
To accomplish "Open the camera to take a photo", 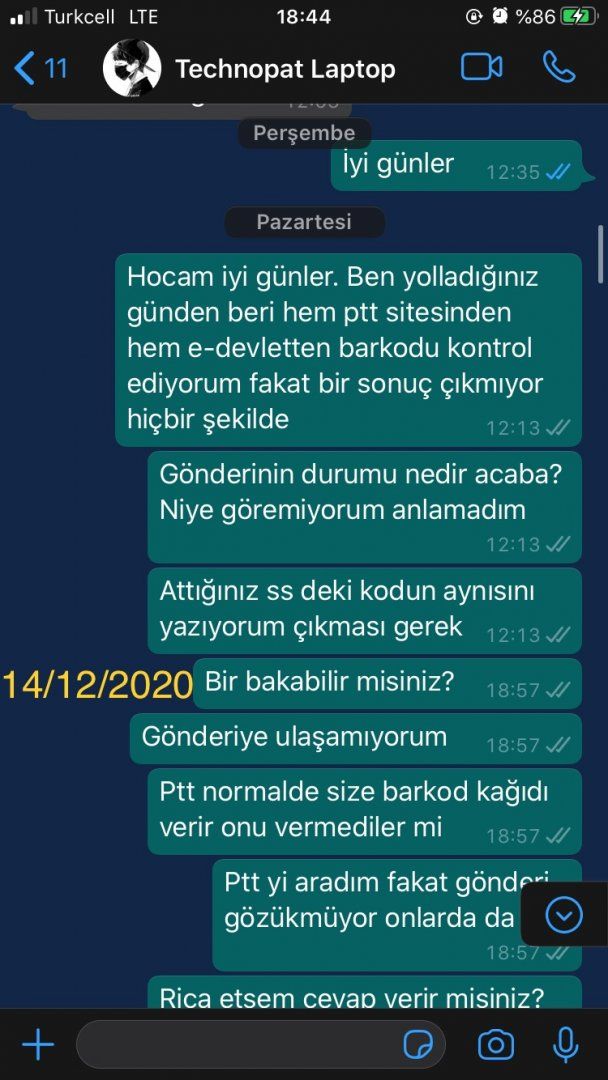I will pos(495,1045).
